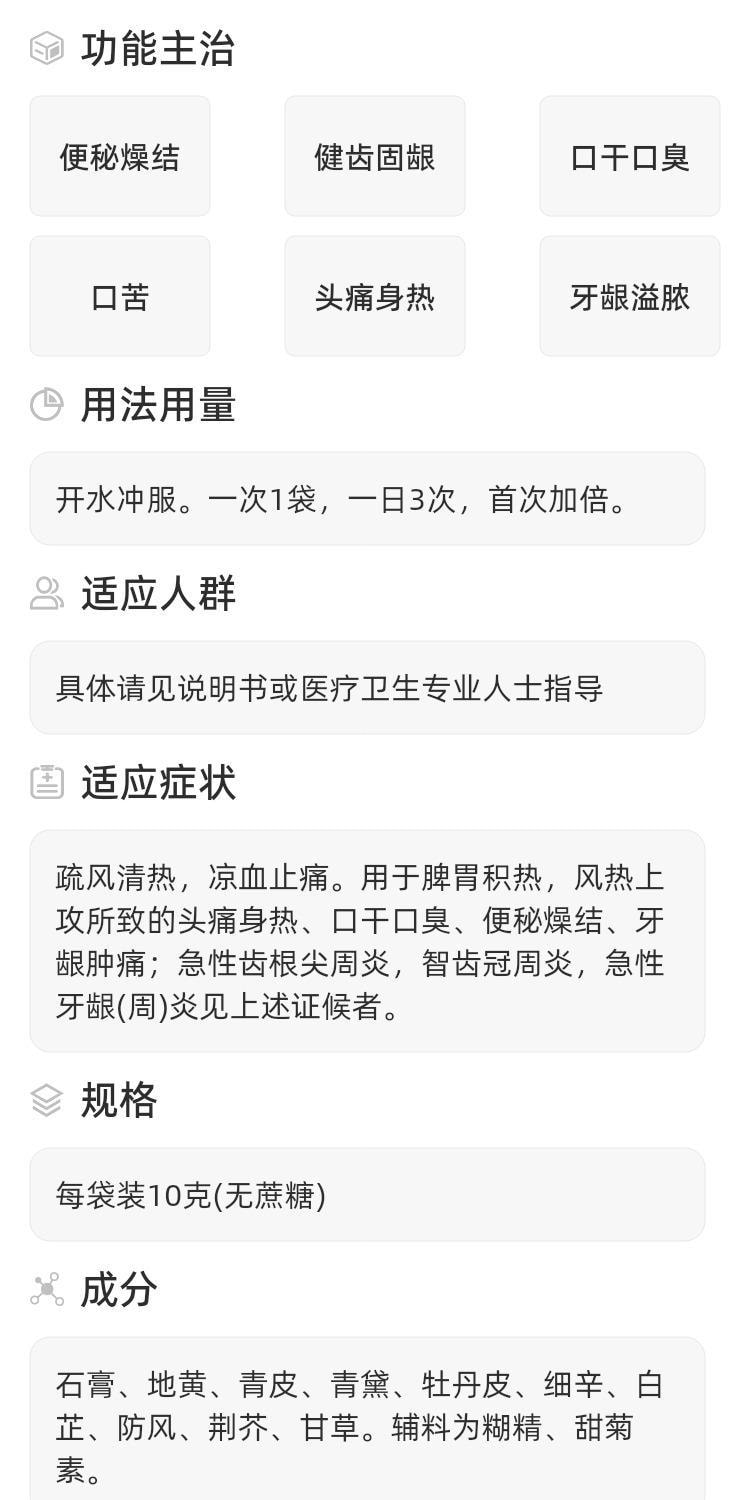This screenshot has height=1500, width=750.
Task: Click the 用法用量 section heading
Action: (160, 406)
